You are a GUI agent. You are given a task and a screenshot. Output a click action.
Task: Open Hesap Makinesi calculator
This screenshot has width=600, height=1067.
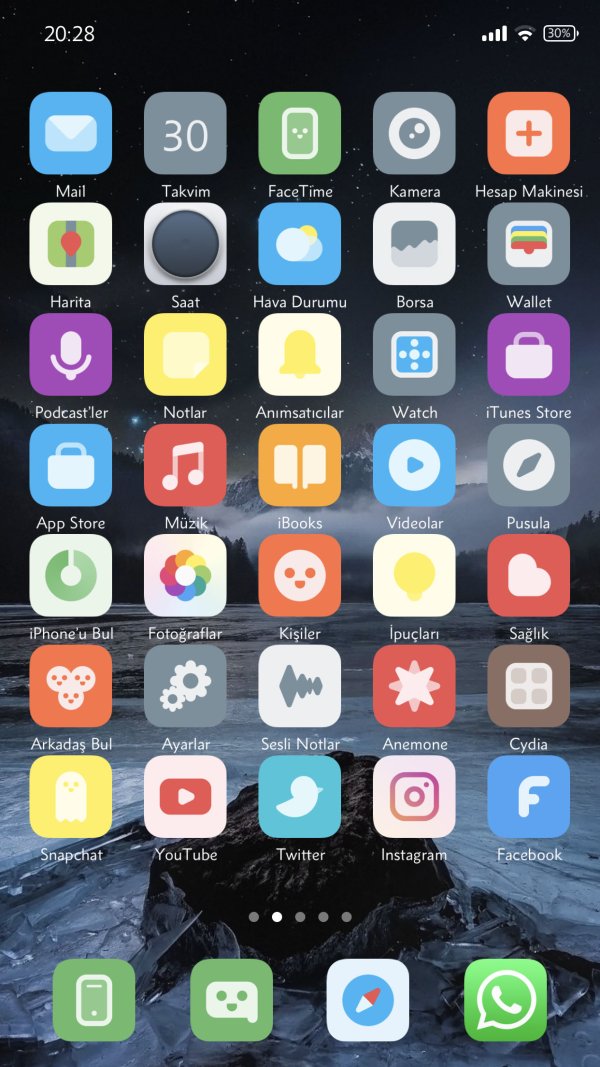tap(529, 134)
